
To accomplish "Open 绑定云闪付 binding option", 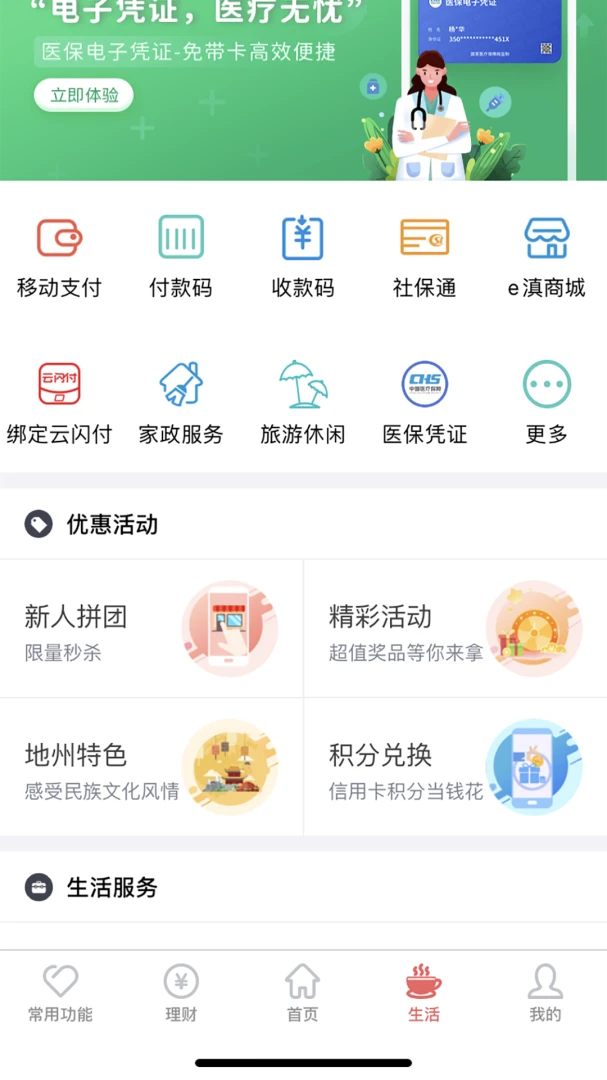I will tap(59, 403).
